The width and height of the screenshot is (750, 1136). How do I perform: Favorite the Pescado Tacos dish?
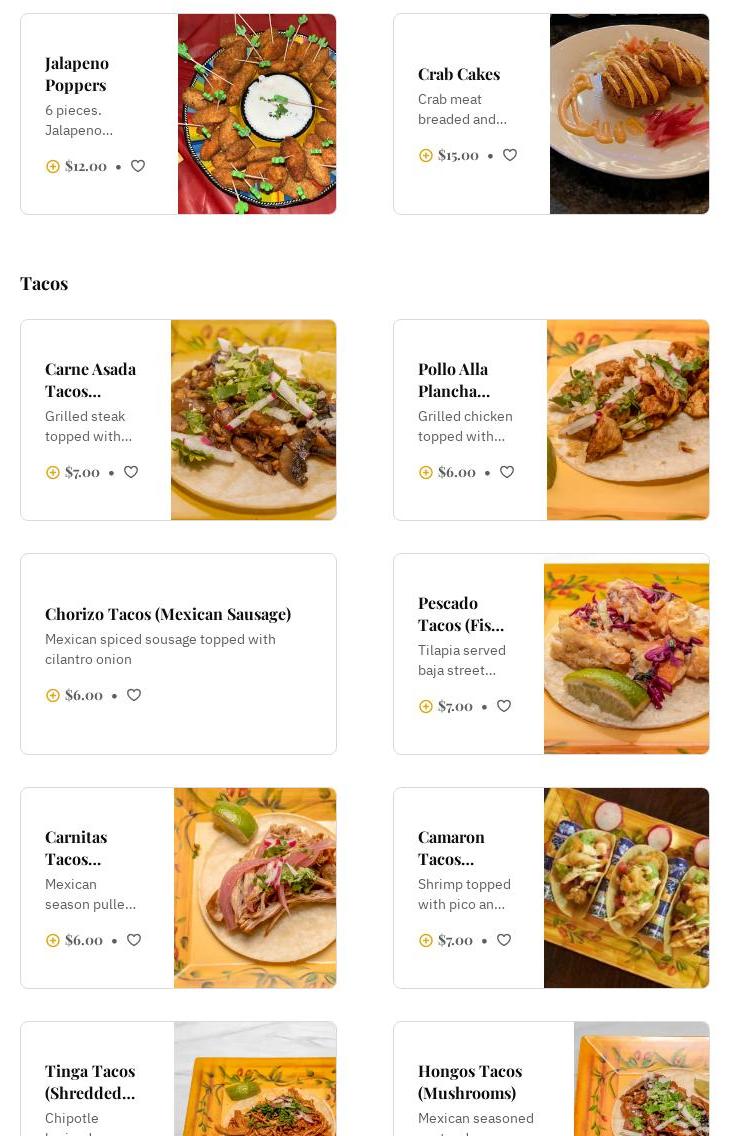[504, 706]
